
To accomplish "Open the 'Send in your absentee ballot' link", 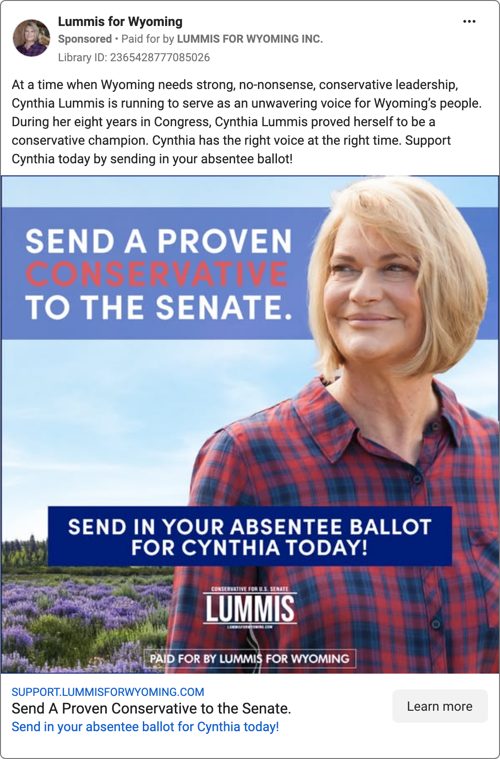I will pos(145,727).
